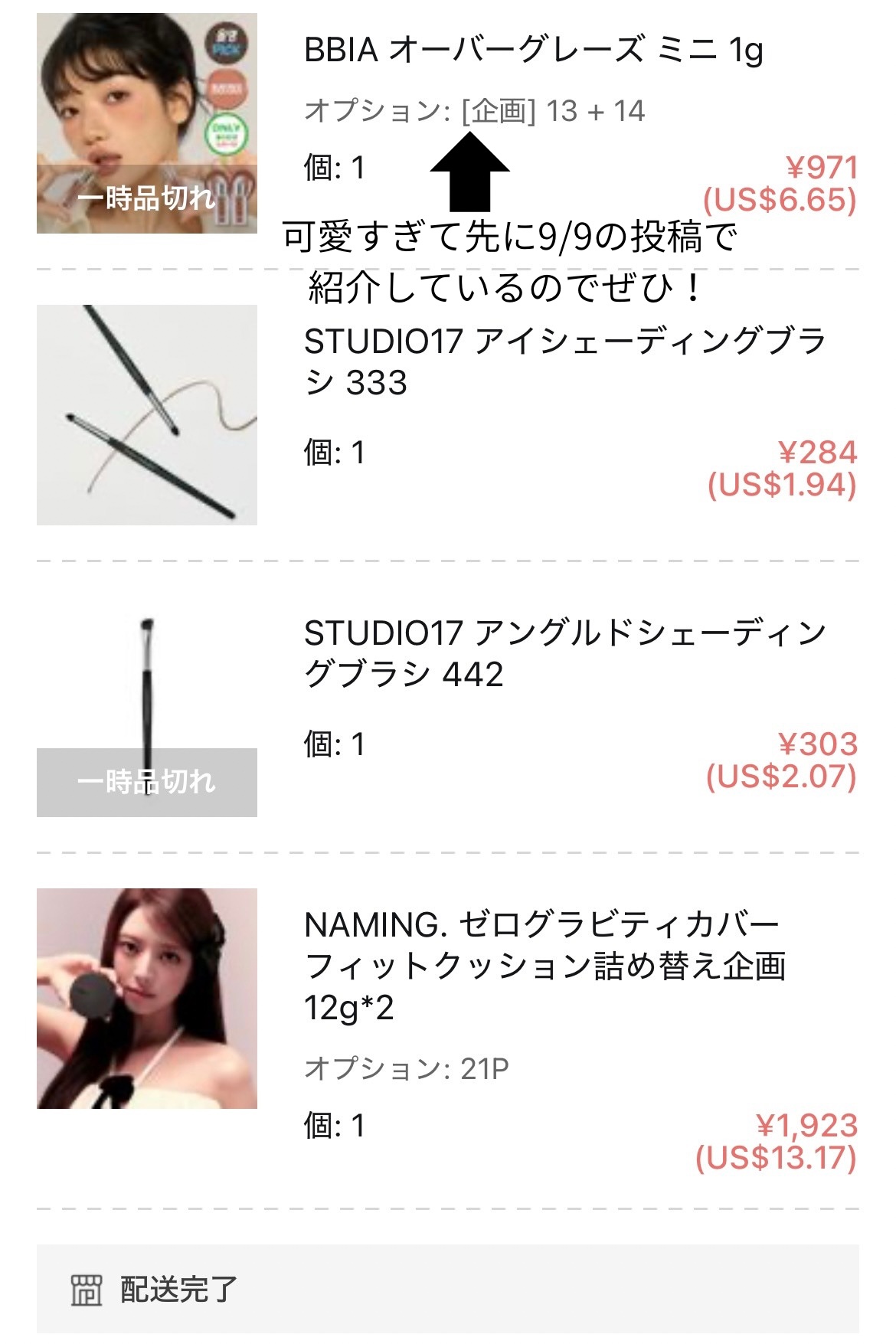Open the BBIA オーバーグレーズ ミニ 1g product
The height and width of the screenshot is (1344, 896).
pos(533,51)
